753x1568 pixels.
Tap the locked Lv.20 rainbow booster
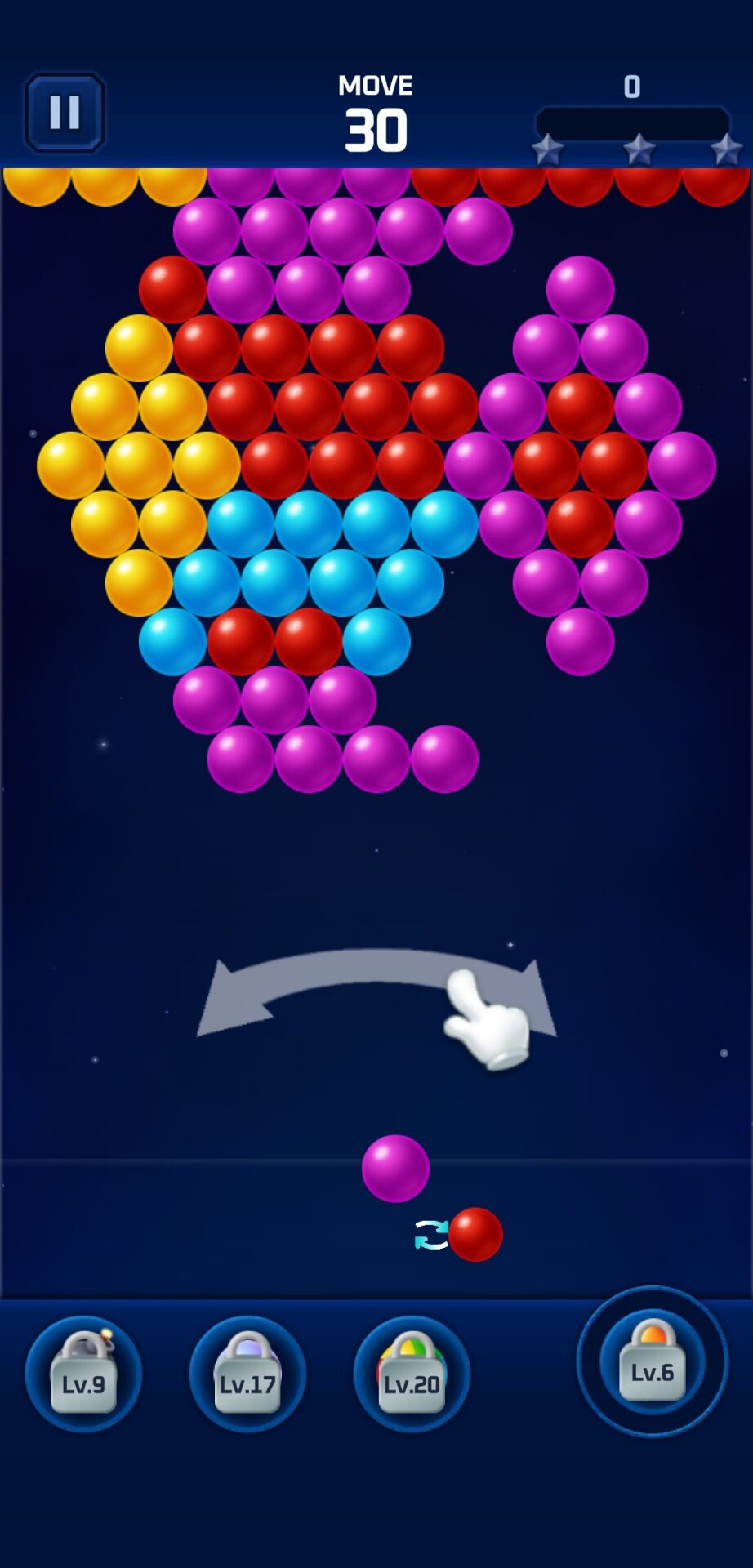(412, 1374)
